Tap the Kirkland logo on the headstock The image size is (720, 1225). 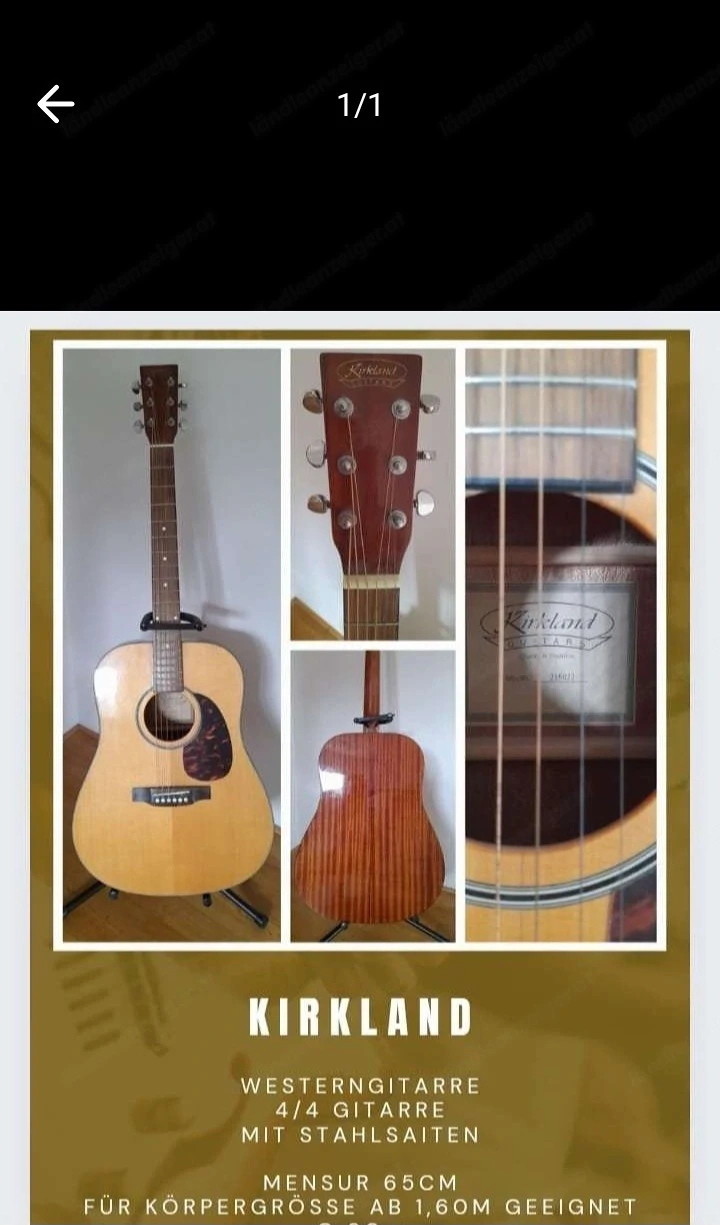375,370
